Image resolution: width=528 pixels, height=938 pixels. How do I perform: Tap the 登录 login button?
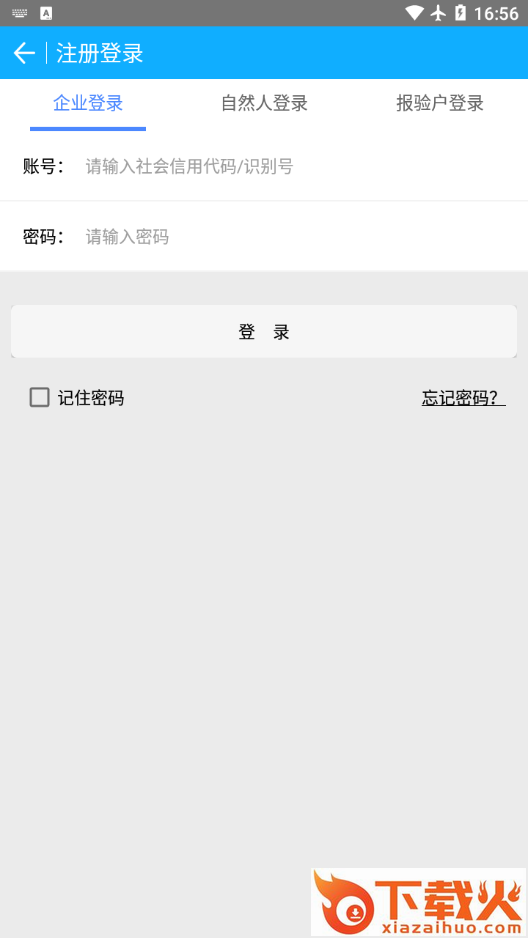pos(264,332)
